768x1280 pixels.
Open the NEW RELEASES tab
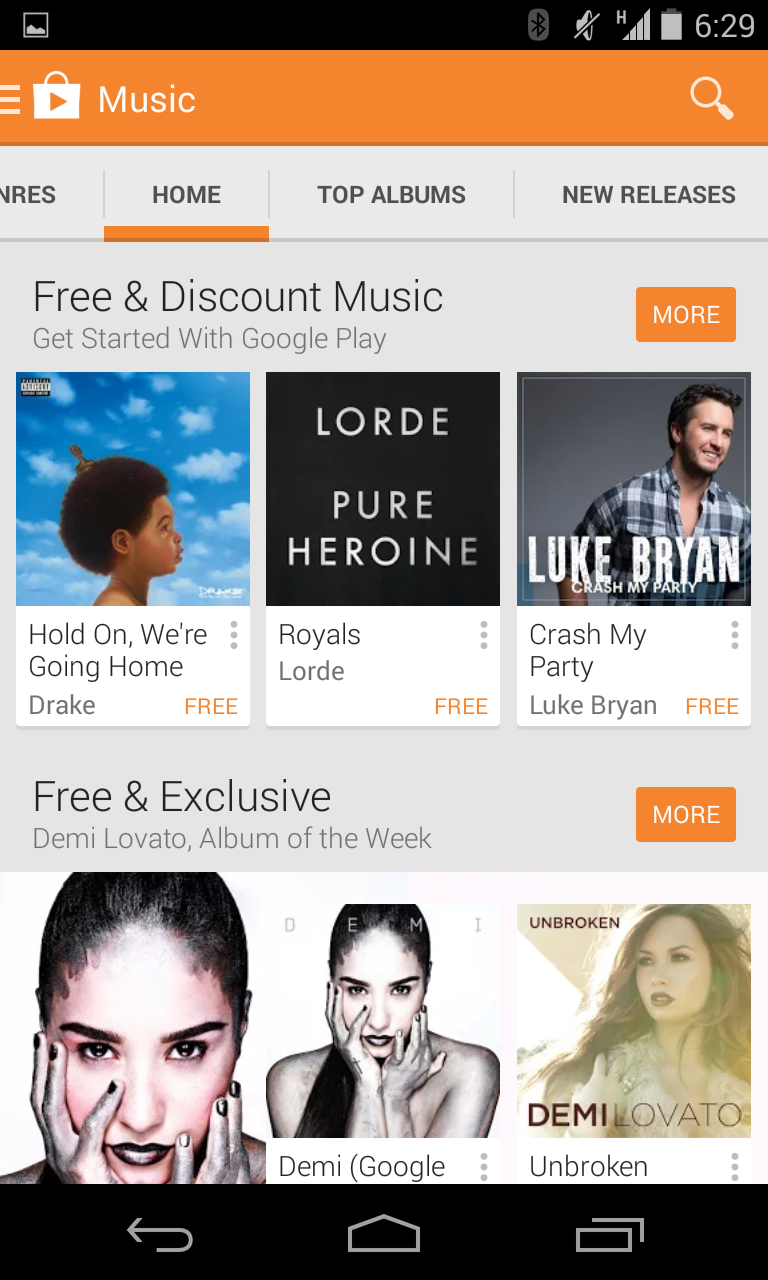pyautogui.click(x=648, y=194)
